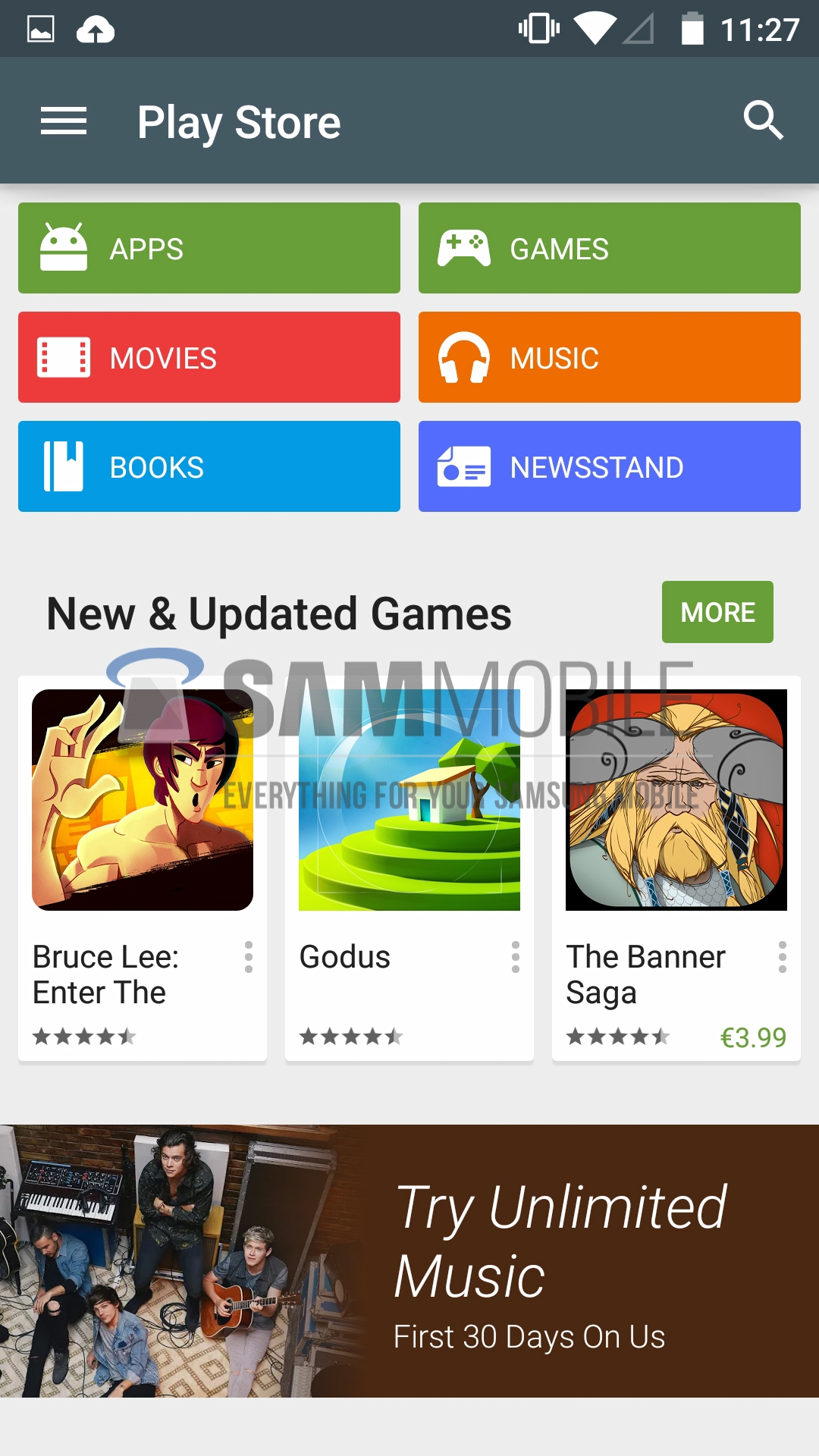
Task: Open Play Store search
Action: coord(762,121)
